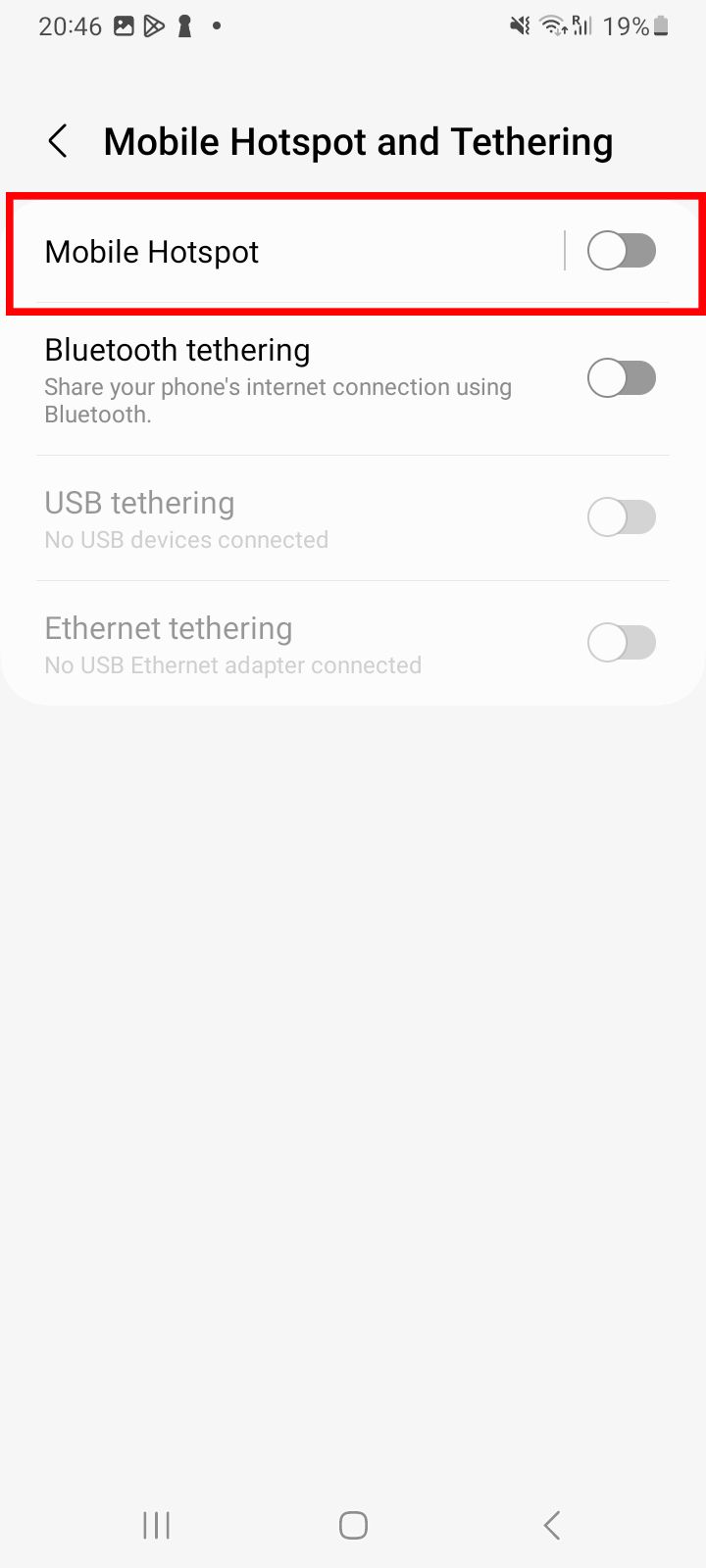The width and height of the screenshot is (706, 1568).
Task: Tap the VPN key icon in status bar
Action: 184,25
